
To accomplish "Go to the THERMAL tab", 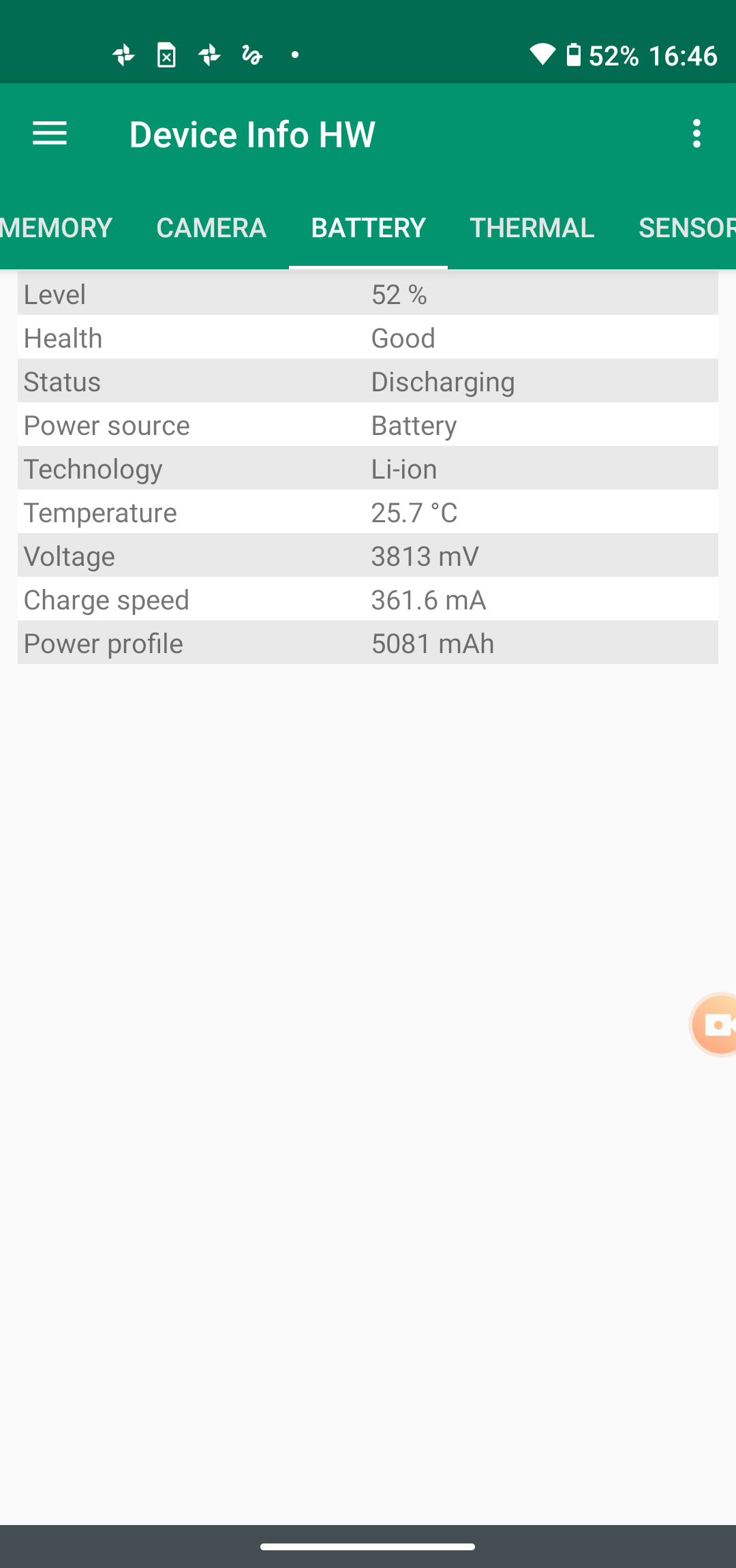I will pyautogui.click(x=532, y=228).
